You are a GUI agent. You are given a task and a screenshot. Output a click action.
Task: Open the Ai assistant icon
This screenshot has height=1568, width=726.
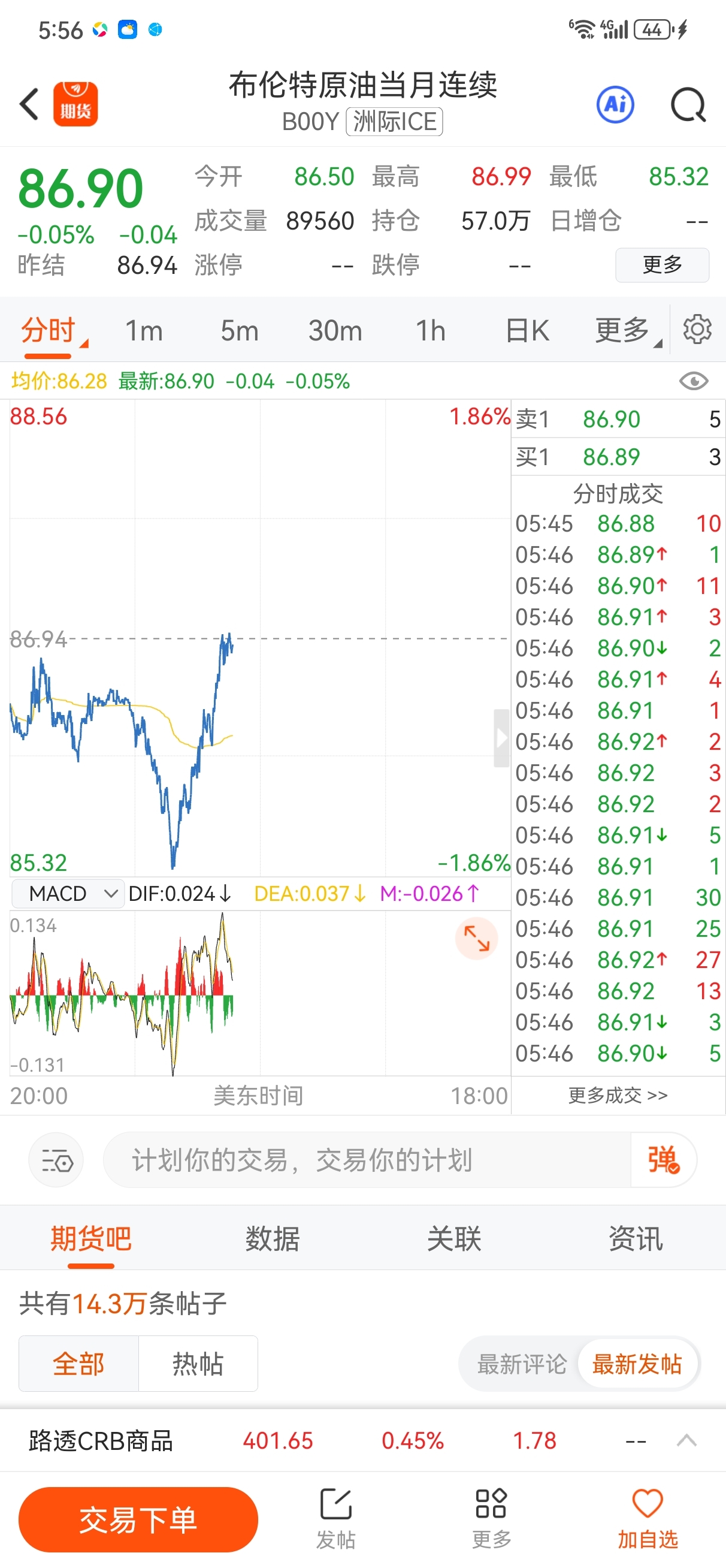pos(615,105)
